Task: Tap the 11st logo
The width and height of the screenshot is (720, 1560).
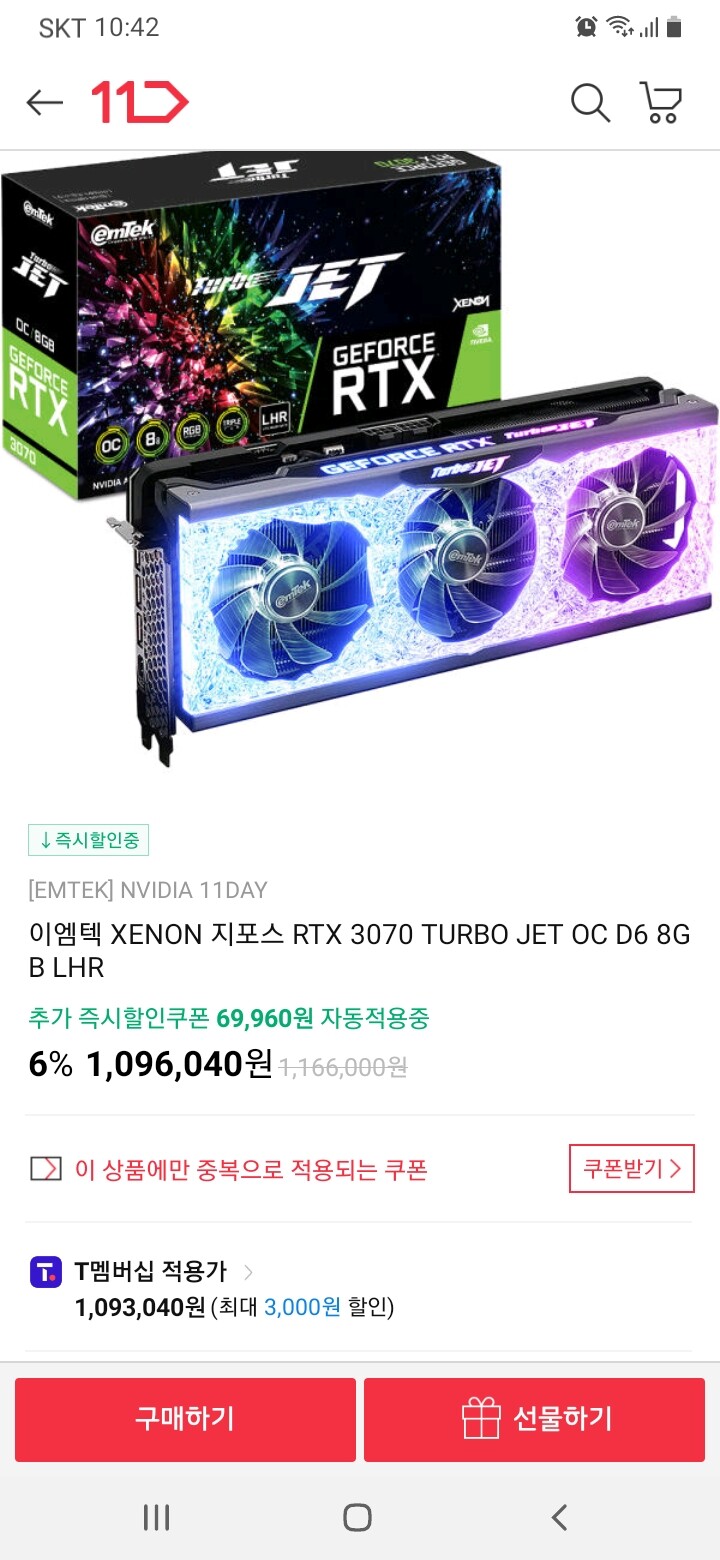Action: click(135, 100)
